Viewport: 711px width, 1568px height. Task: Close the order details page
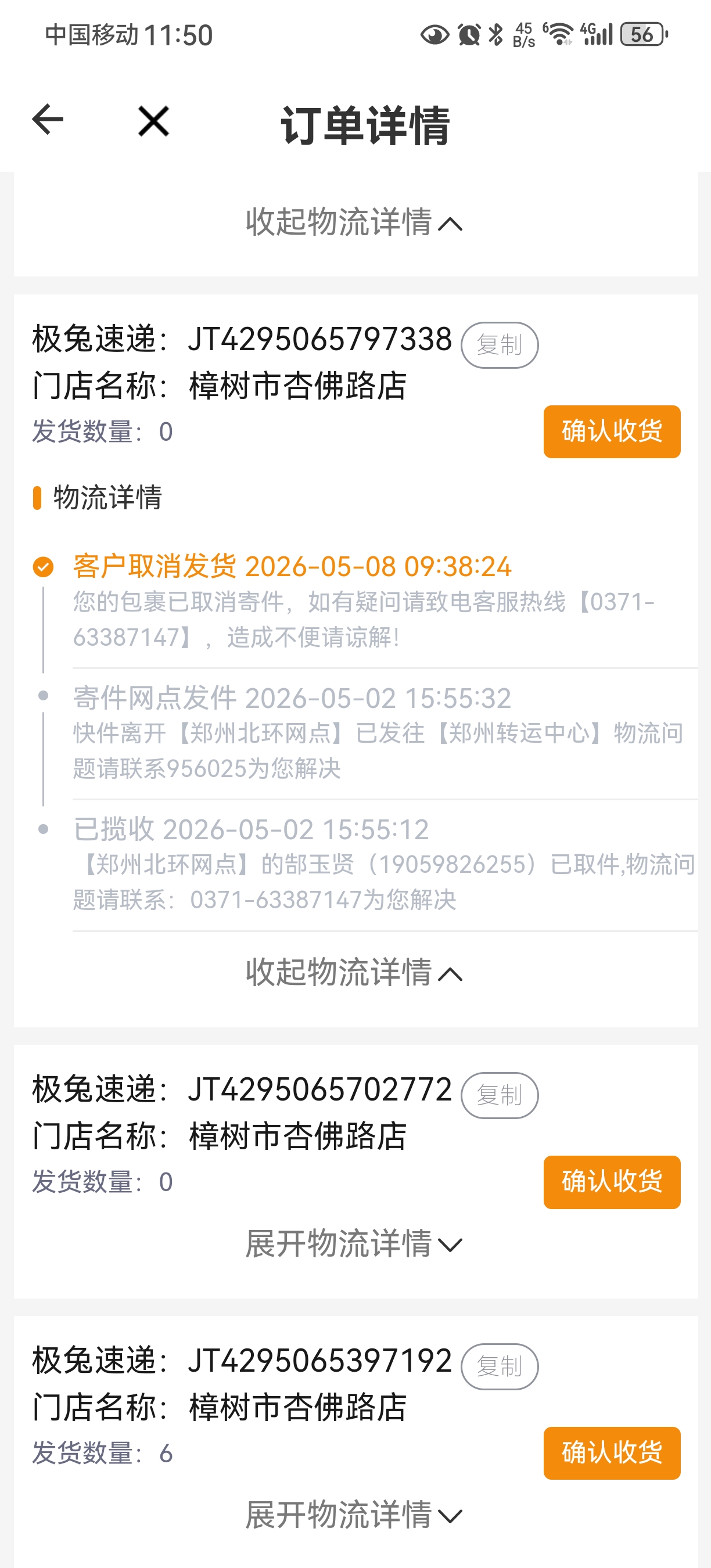click(x=153, y=121)
